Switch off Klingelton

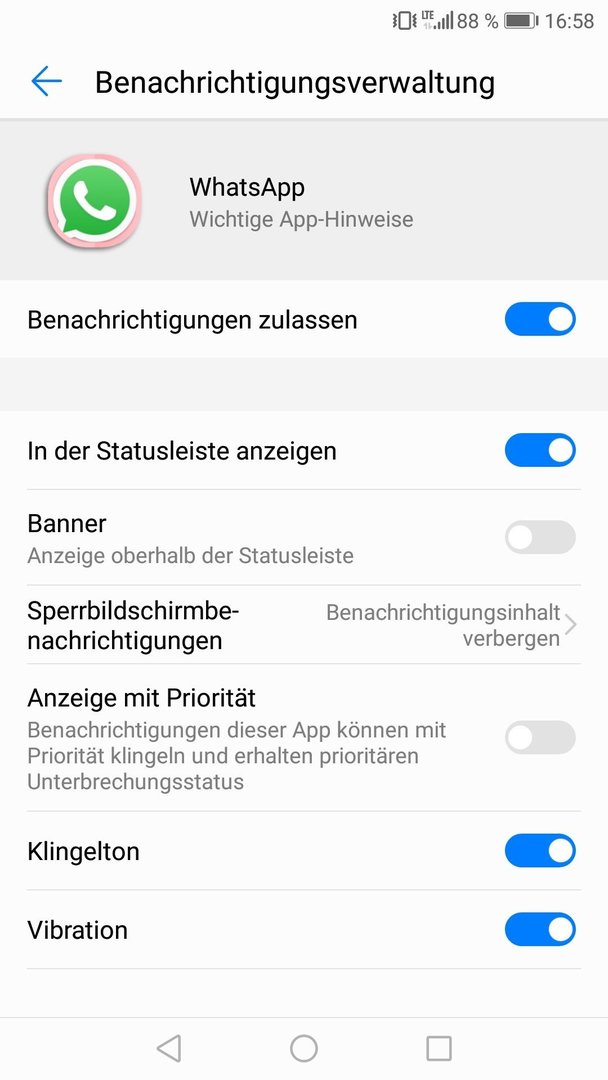tap(540, 851)
